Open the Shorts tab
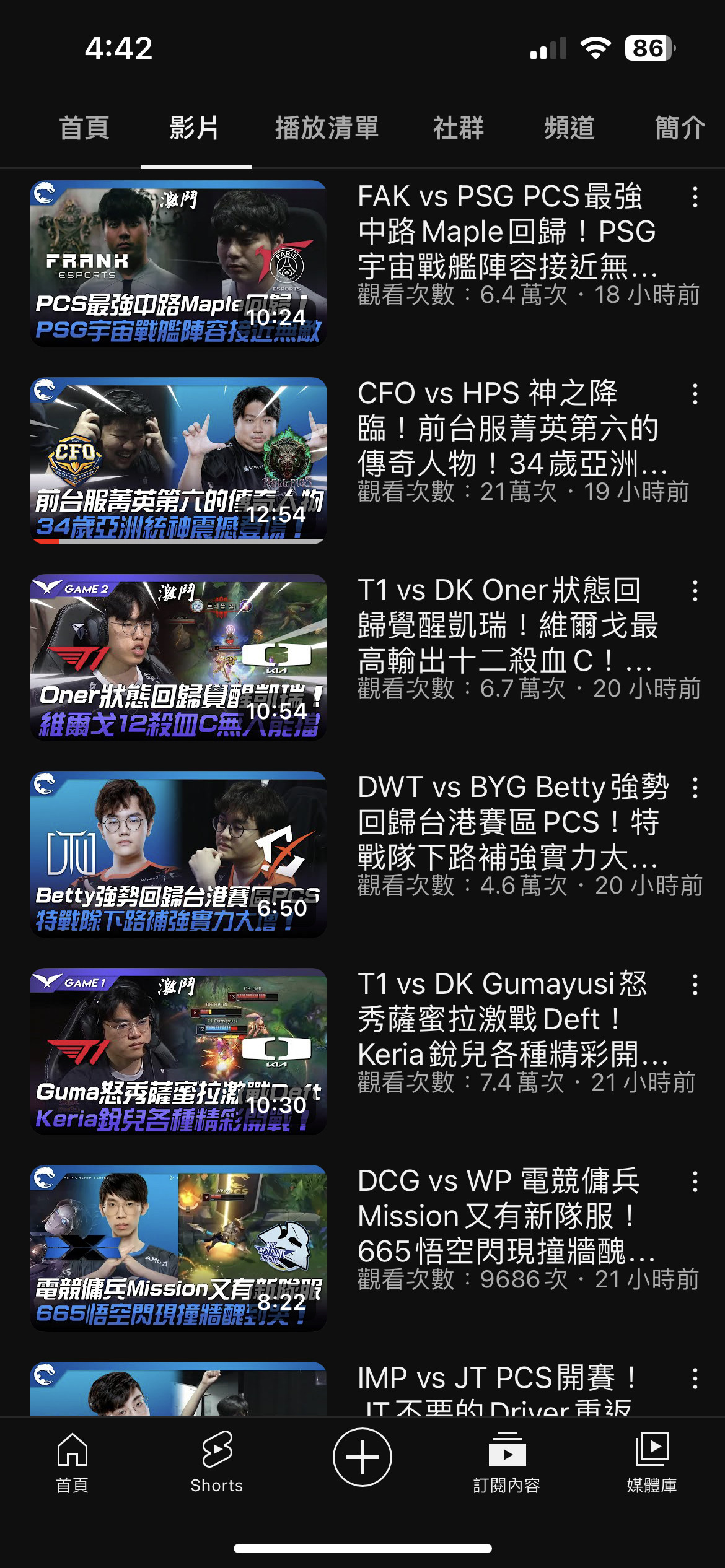Screen dimensions: 725x1568 pyautogui.click(x=217, y=1462)
